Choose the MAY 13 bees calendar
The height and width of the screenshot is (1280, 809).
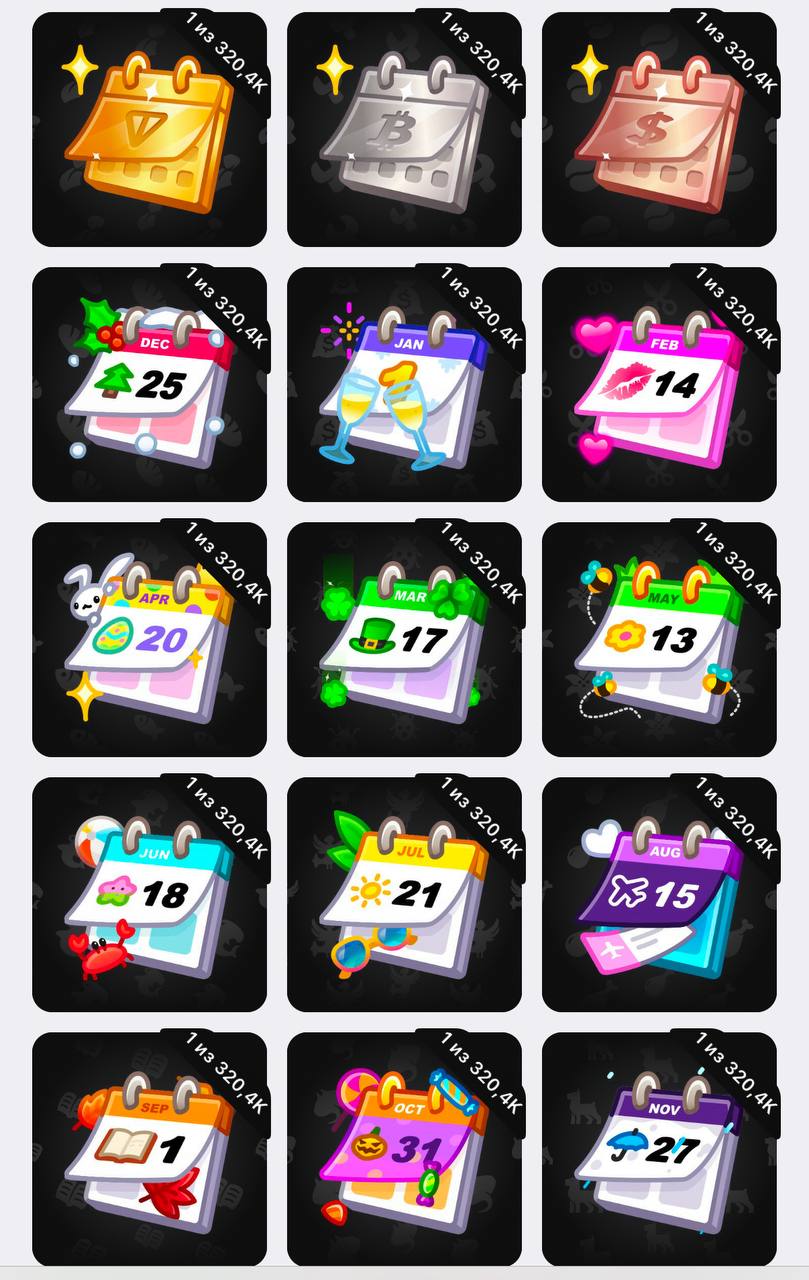659,640
